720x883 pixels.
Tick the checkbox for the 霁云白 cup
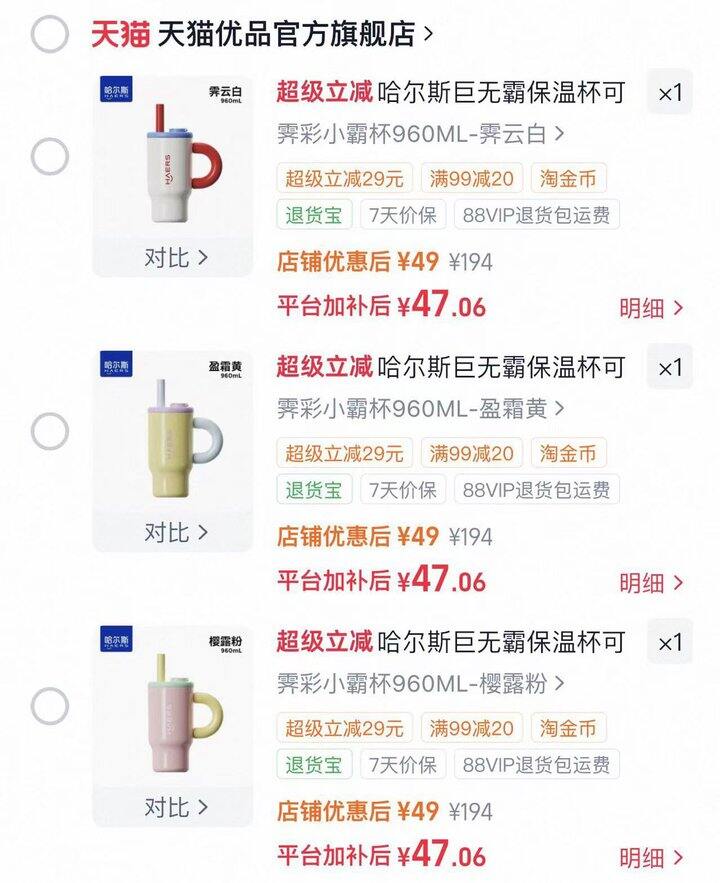pos(49,157)
